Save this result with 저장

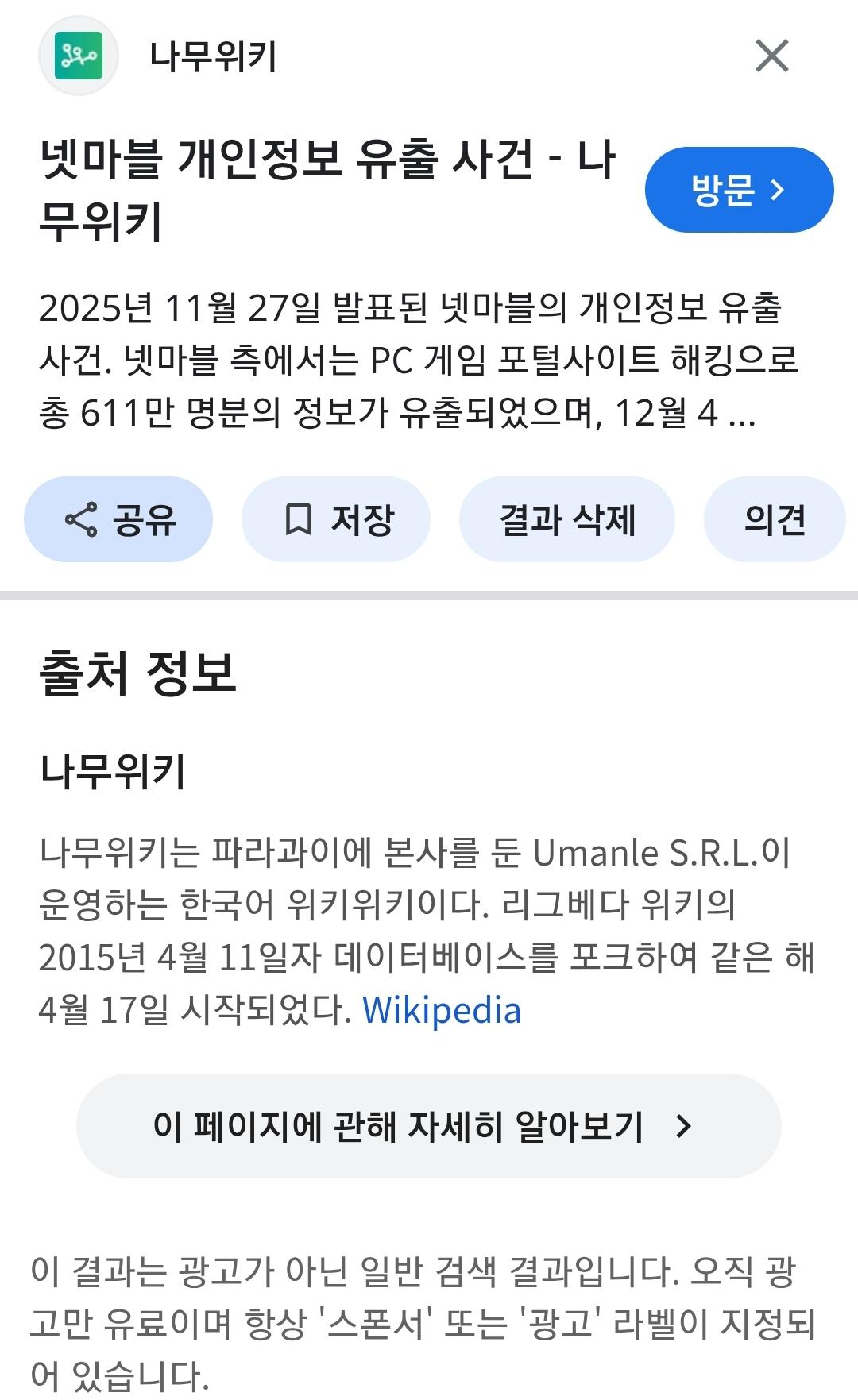[x=336, y=520]
